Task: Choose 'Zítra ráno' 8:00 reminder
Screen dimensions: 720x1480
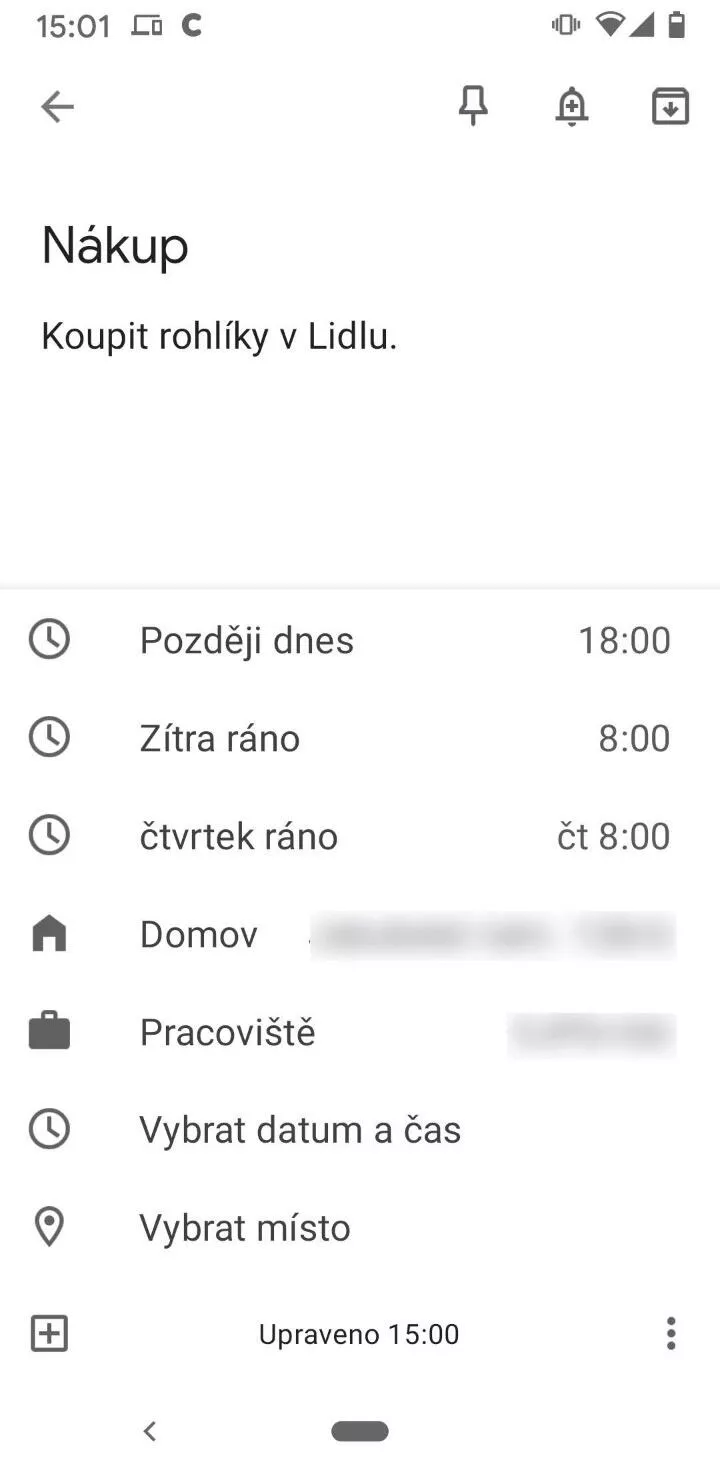Action: tap(360, 738)
